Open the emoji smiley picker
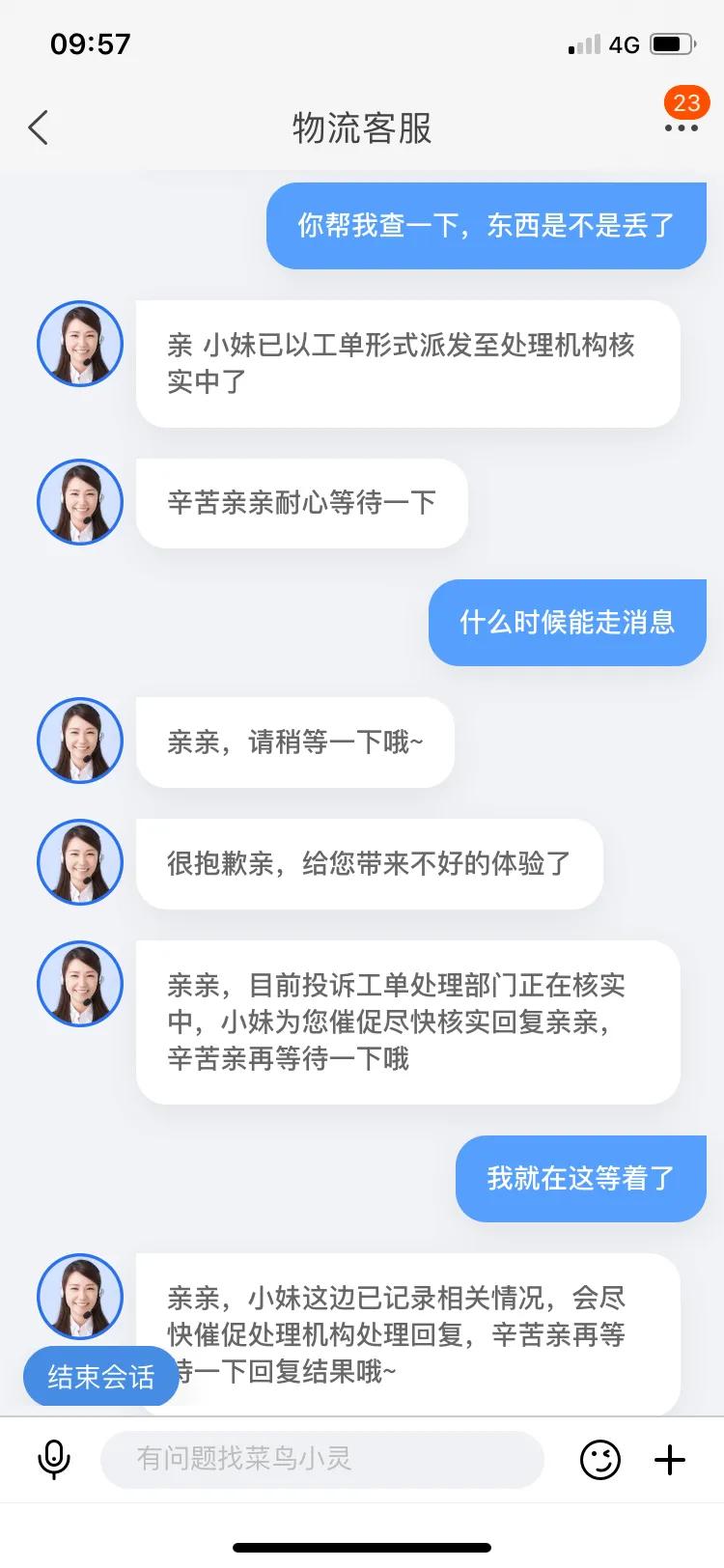The width and height of the screenshot is (724, 1568). 600,1460
